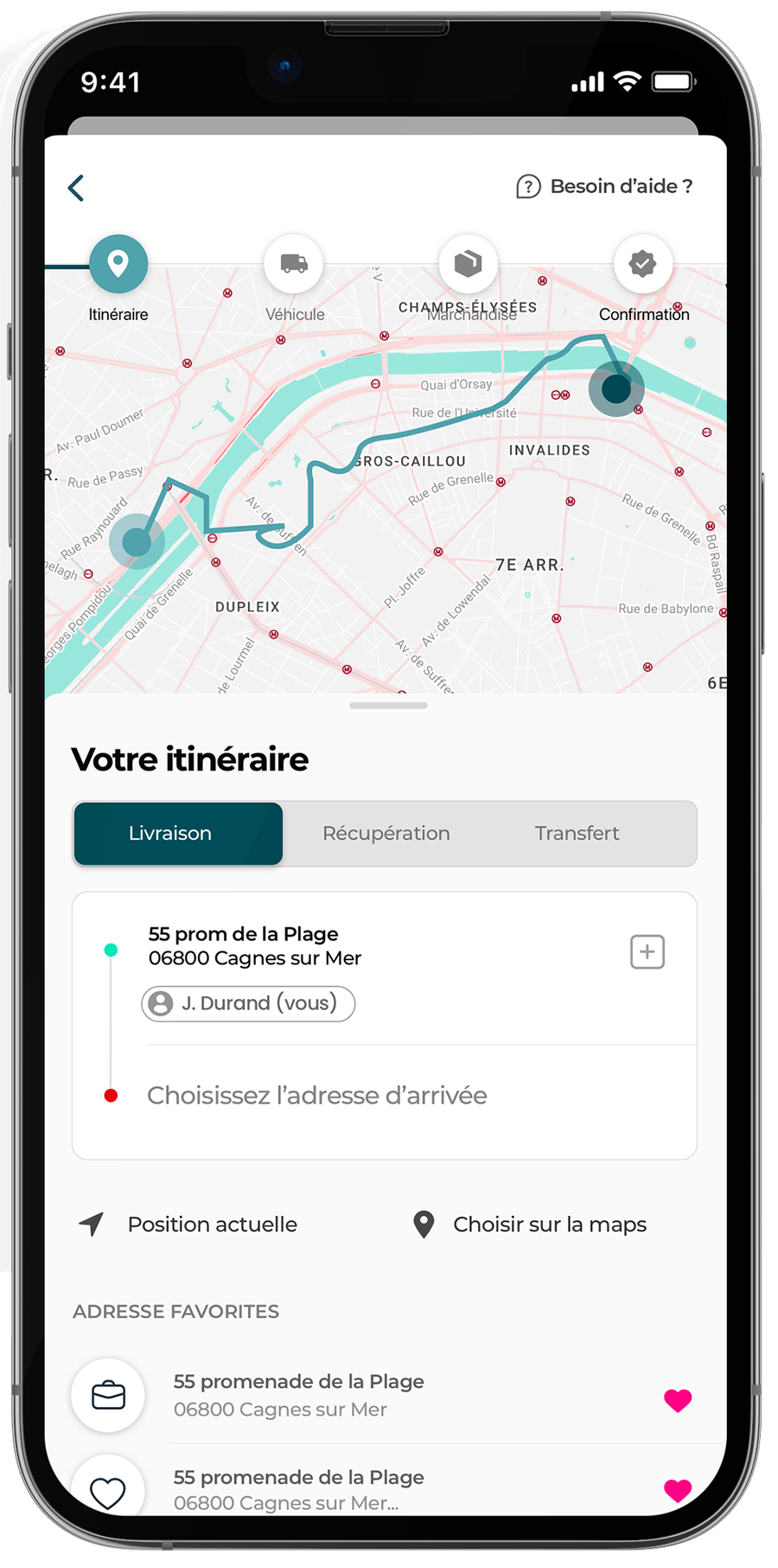Viewport: 778px width, 1568px height.
Task: Add a stop with the plus icon
Action: [647, 952]
